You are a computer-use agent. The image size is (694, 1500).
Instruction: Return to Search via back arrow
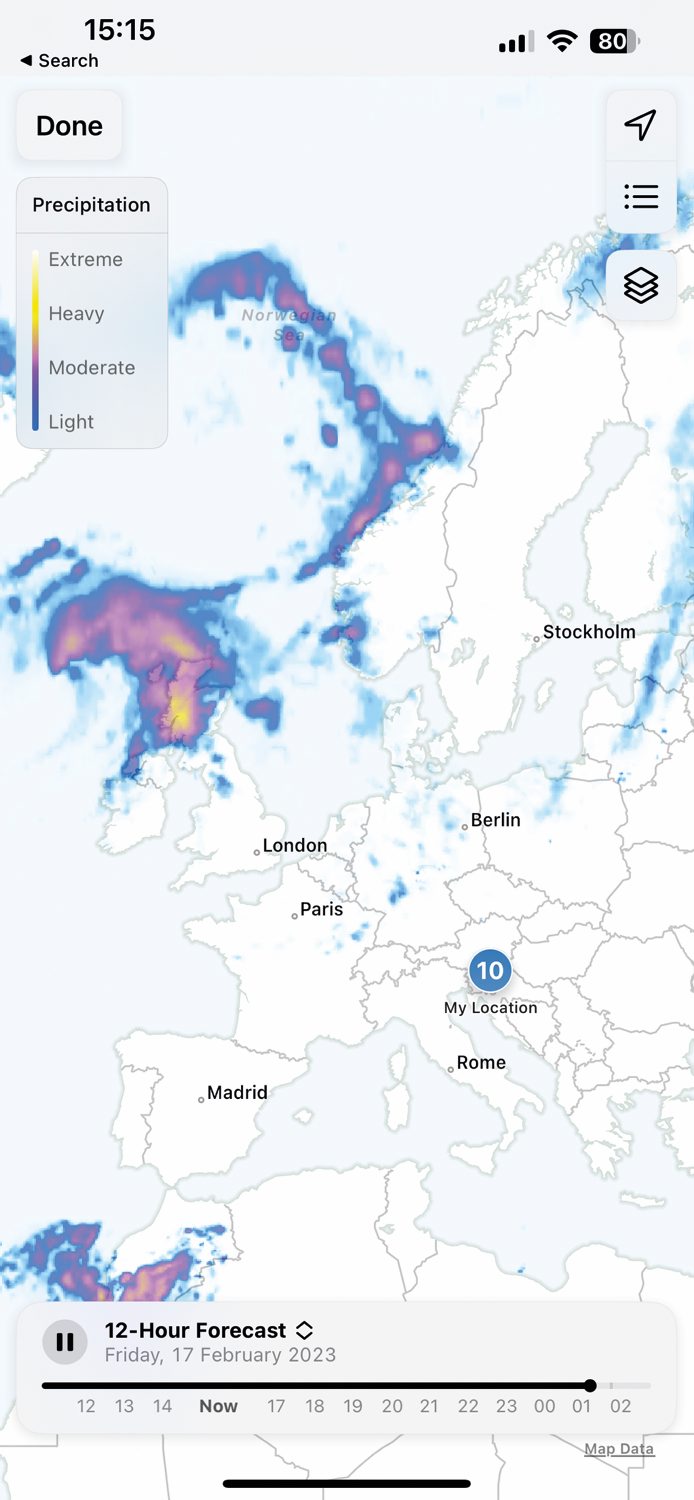point(58,61)
